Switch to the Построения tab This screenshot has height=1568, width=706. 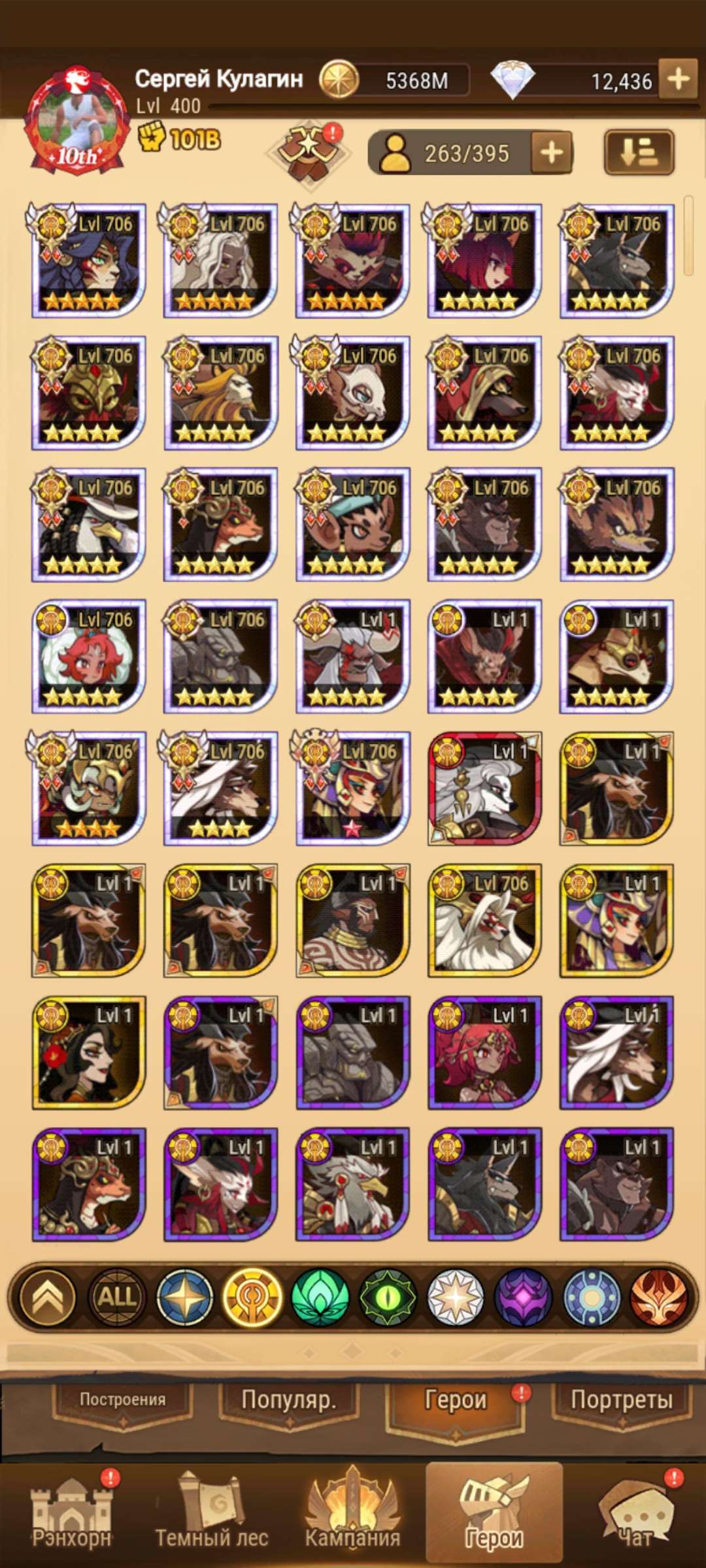[122, 1400]
